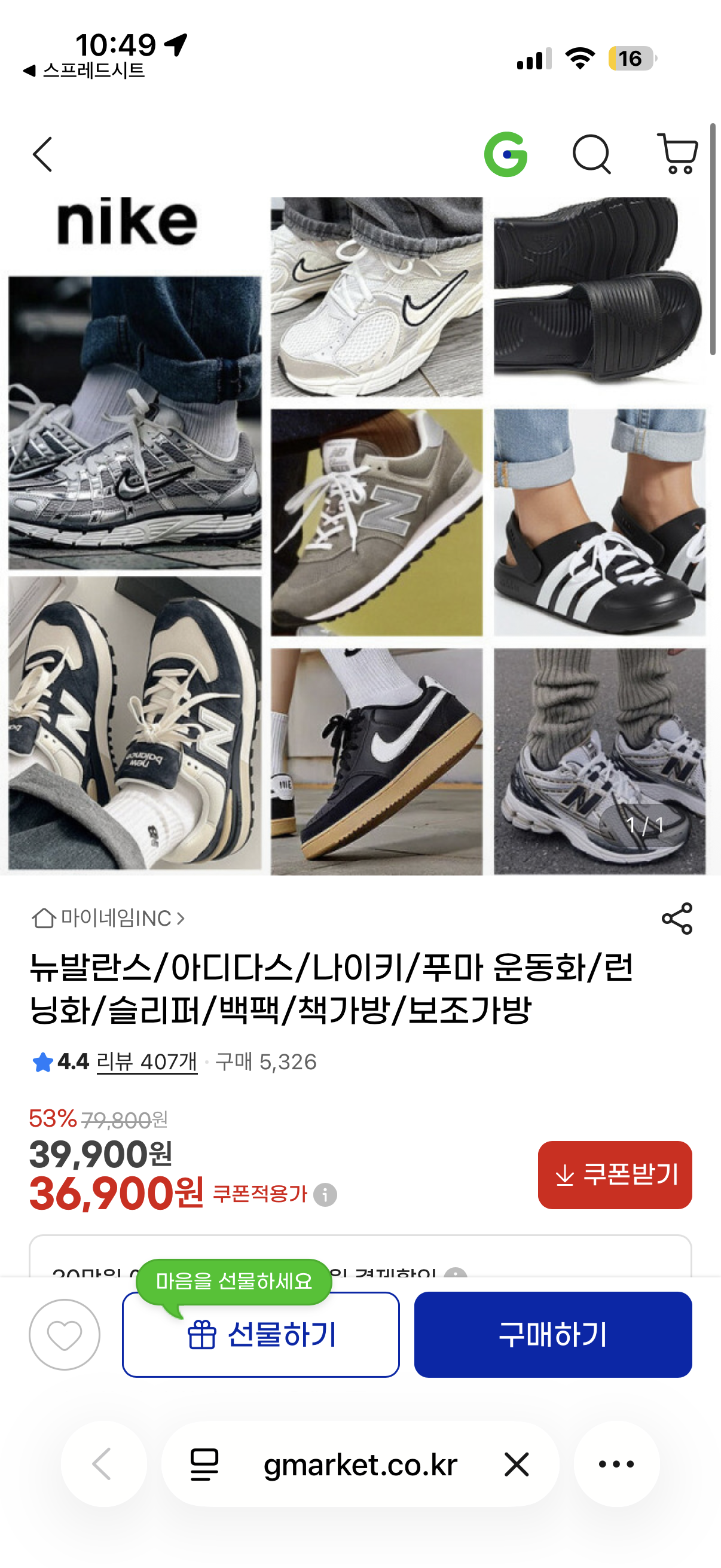The height and width of the screenshot is (1568, 721).
Task: Go back using the top arrow
Action: click(42, 155)
